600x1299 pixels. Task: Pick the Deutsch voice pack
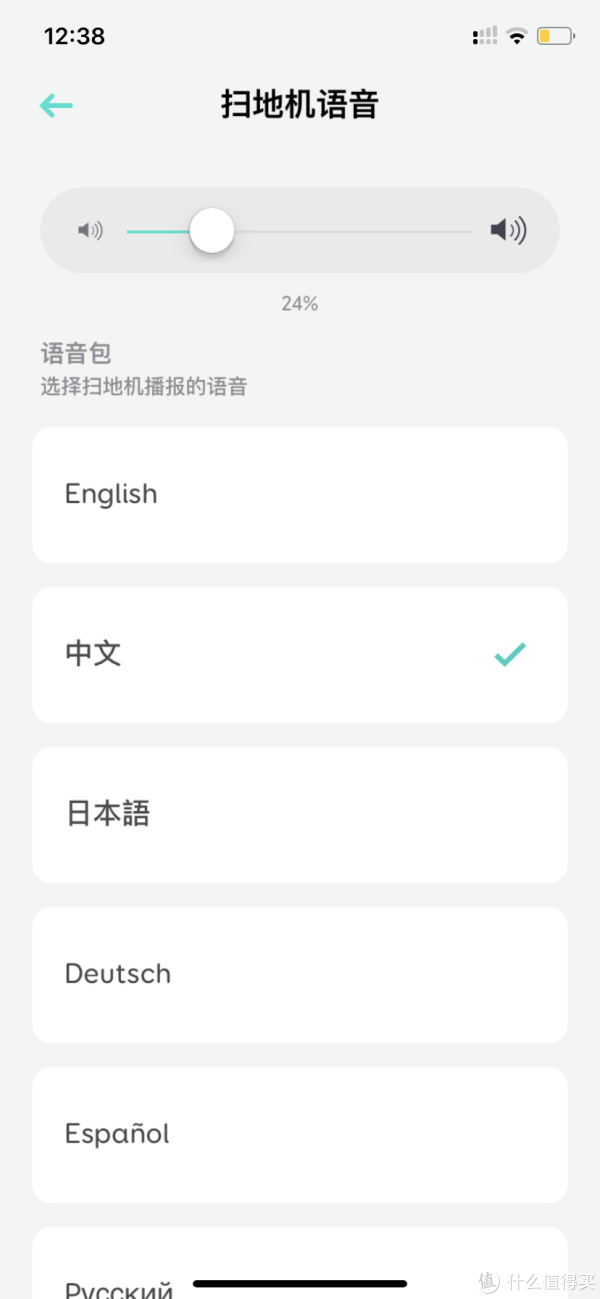coord(300,975)
